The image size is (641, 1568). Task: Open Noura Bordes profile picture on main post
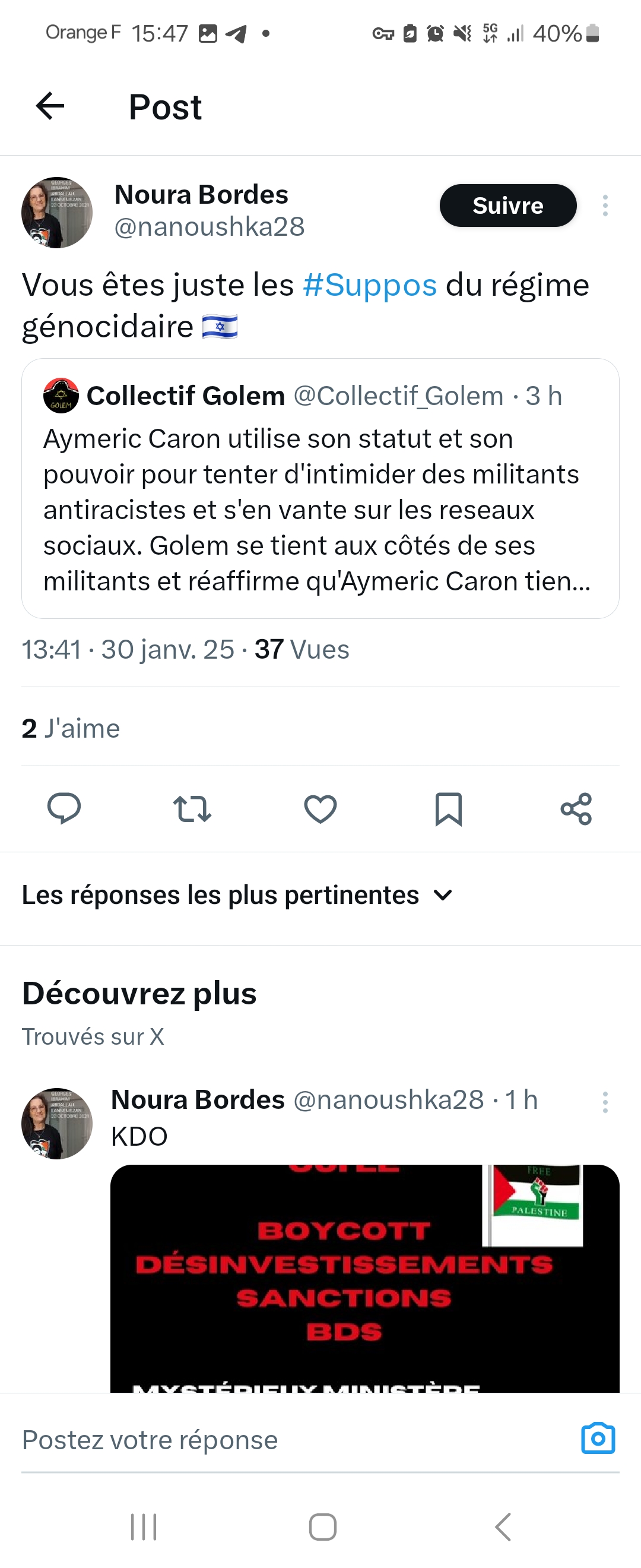pos(57,213)
